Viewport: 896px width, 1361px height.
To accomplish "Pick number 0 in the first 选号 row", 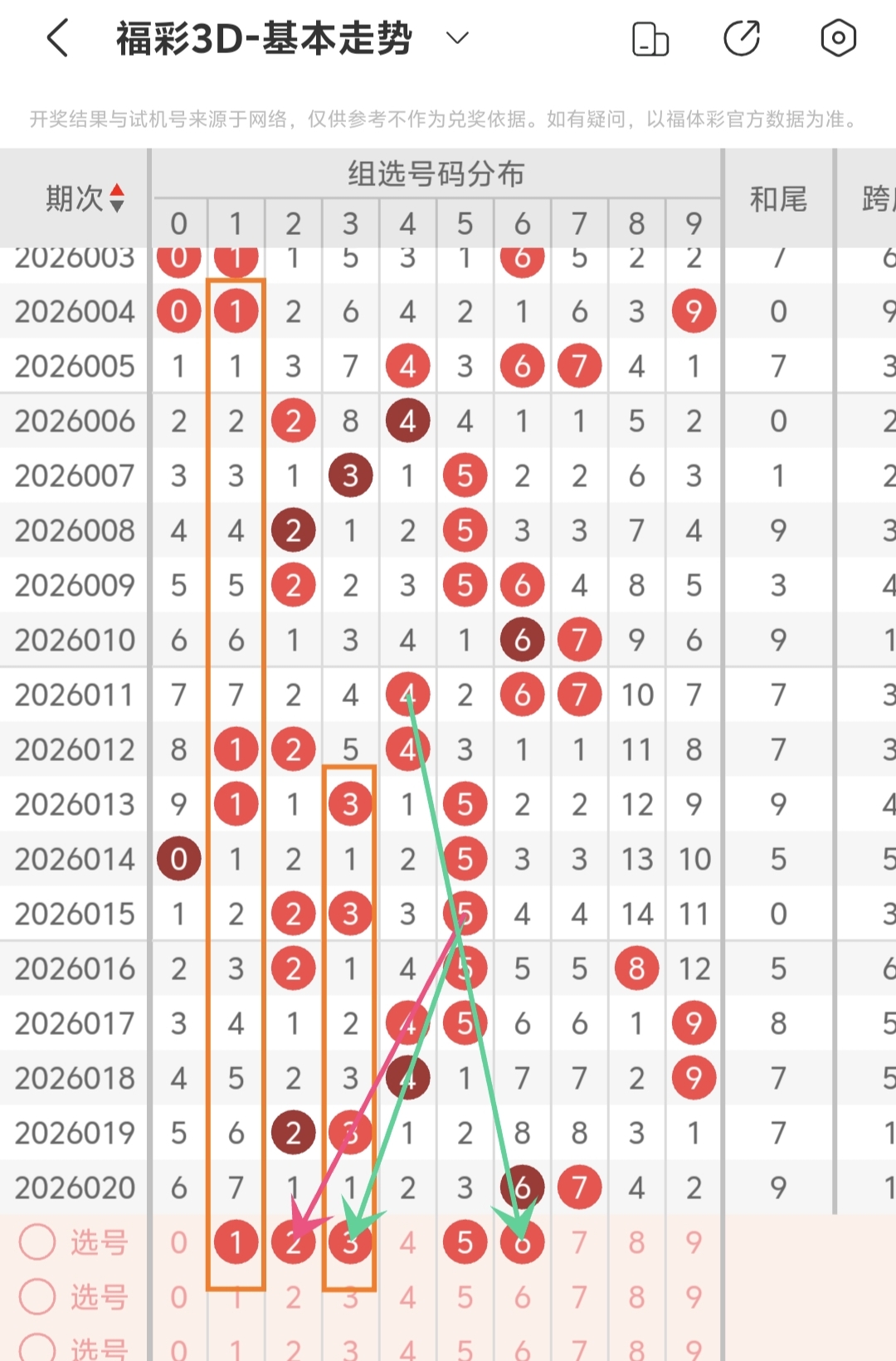I will click(178, 1242).
